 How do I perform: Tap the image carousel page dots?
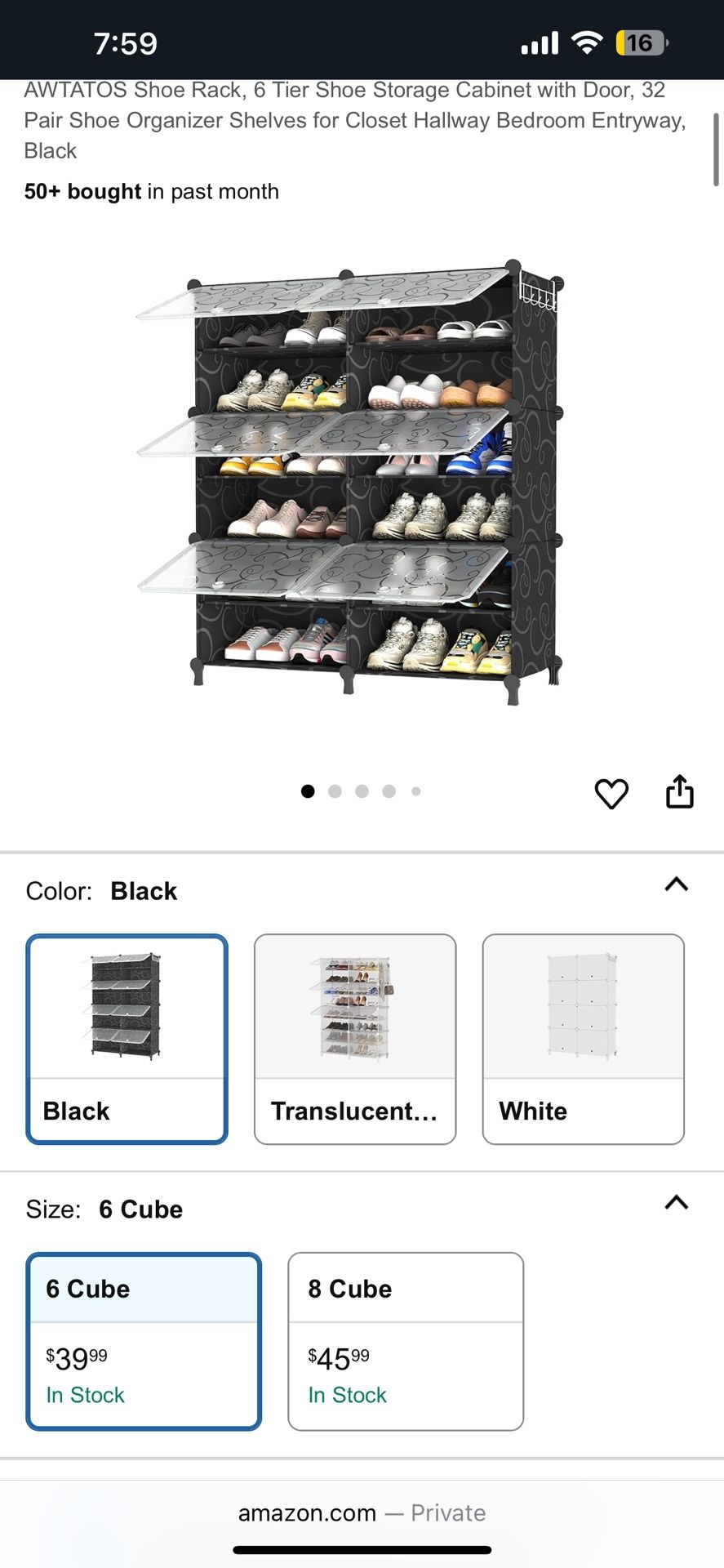[x=362, y=791]
